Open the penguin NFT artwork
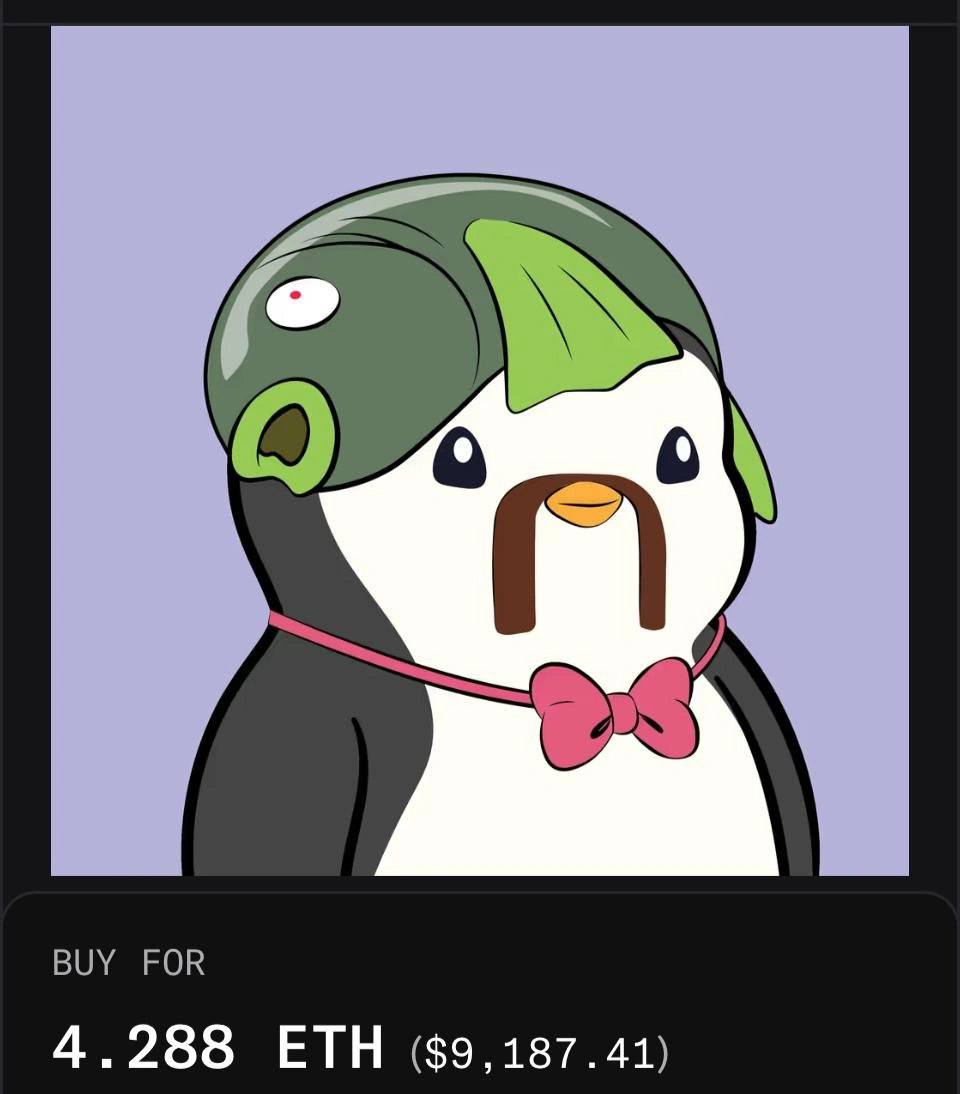This screenshot has height=1094, width=960. (480, 450)
